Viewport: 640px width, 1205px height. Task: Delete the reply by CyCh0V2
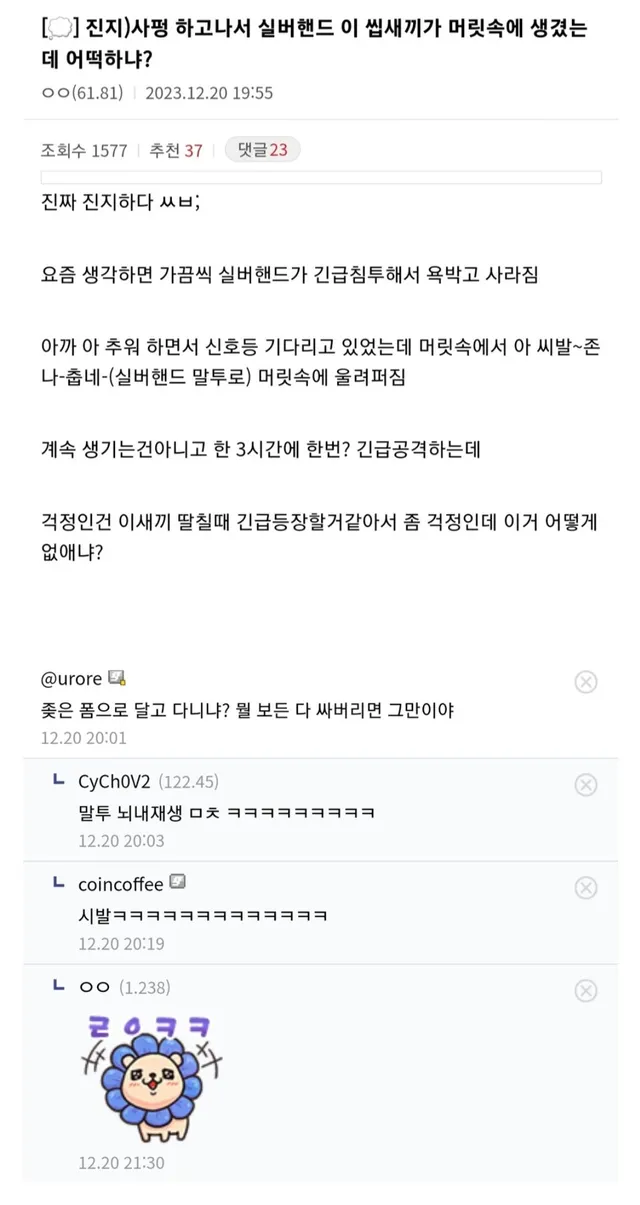[x=586, y=784]
